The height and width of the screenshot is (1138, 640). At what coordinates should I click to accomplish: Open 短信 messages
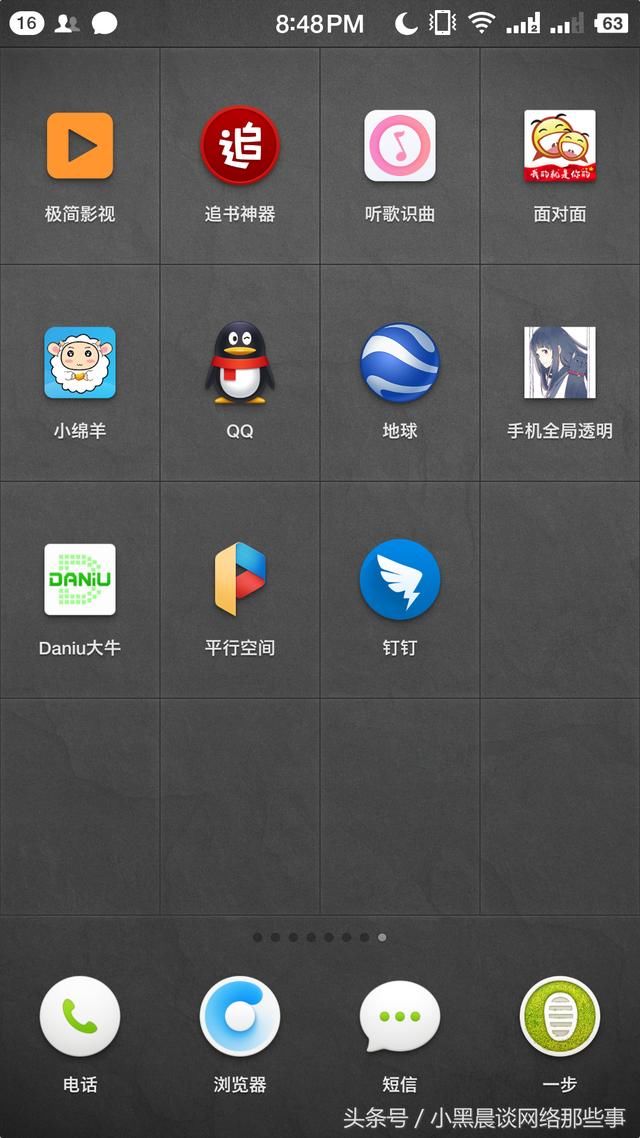(400, 1016)
